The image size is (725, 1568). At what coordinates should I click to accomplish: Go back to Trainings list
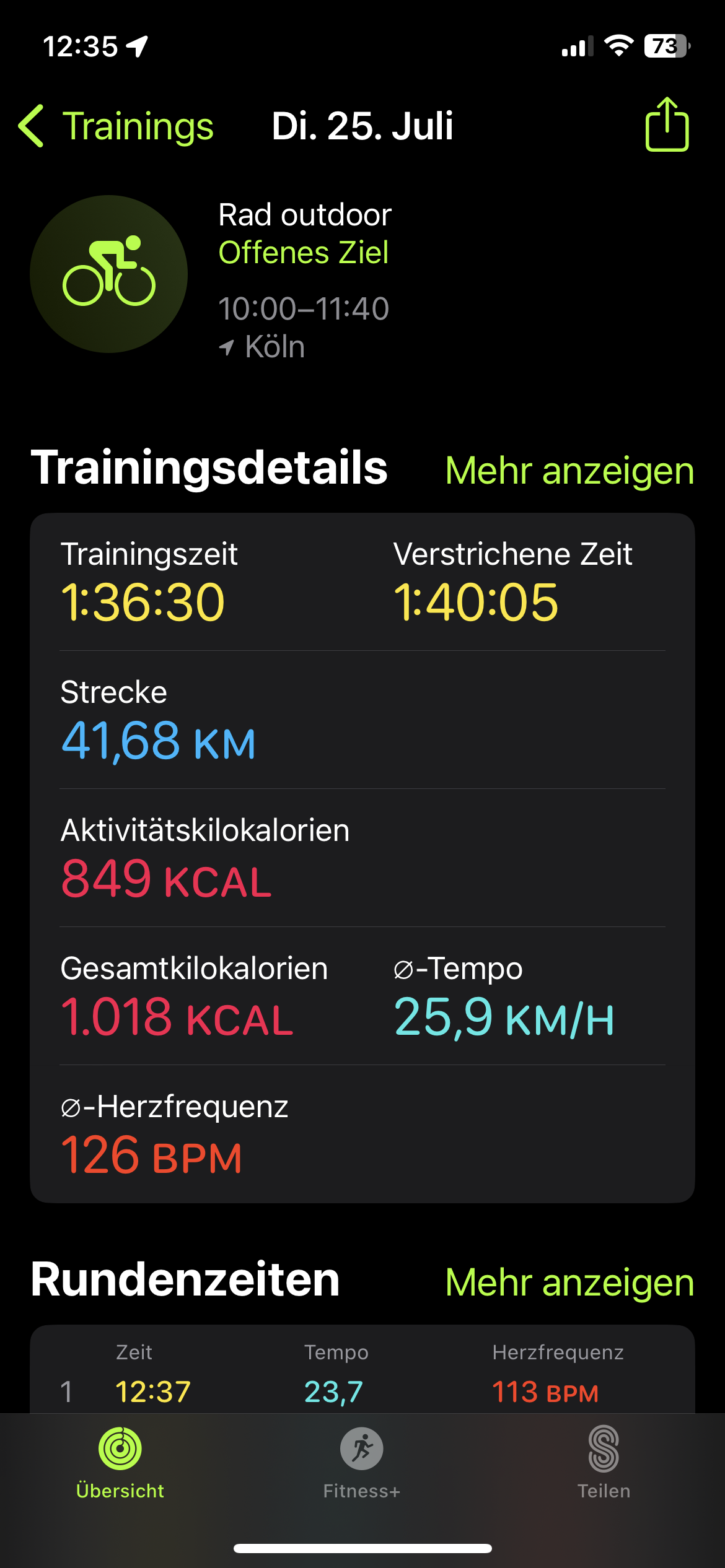coord(116,126)
